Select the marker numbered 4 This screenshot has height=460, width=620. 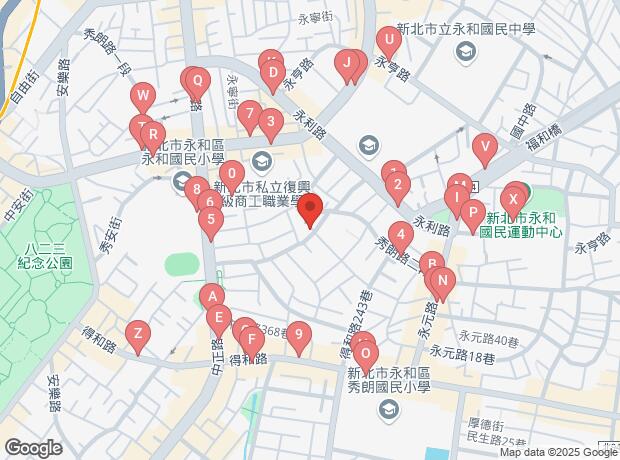[400, 236]
